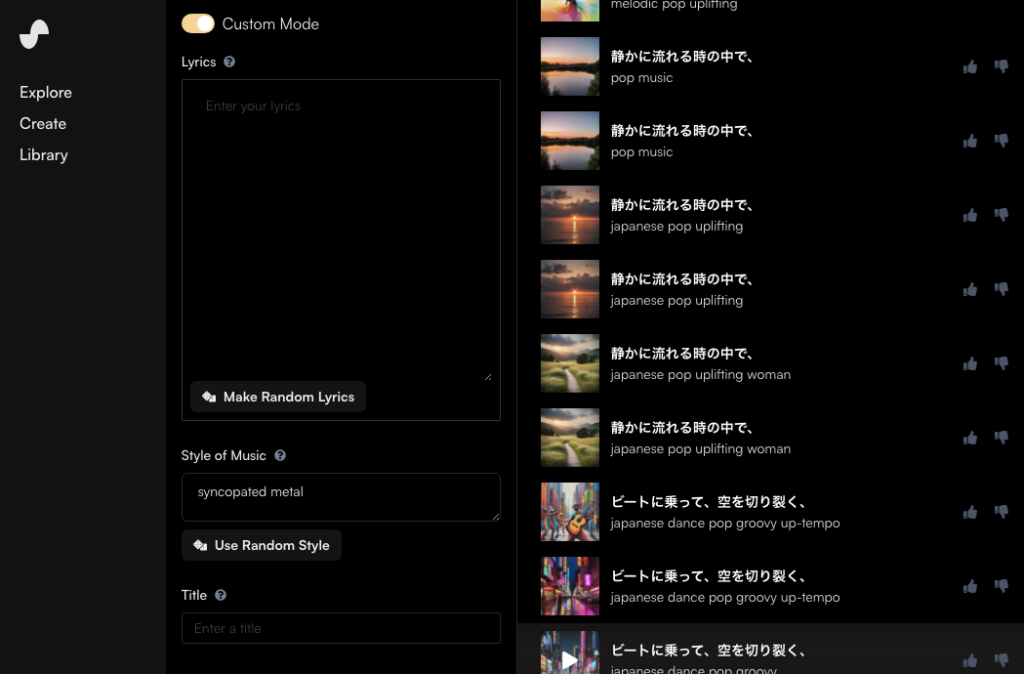
Task: Show help for Style of Music
Action: (280, 455)
